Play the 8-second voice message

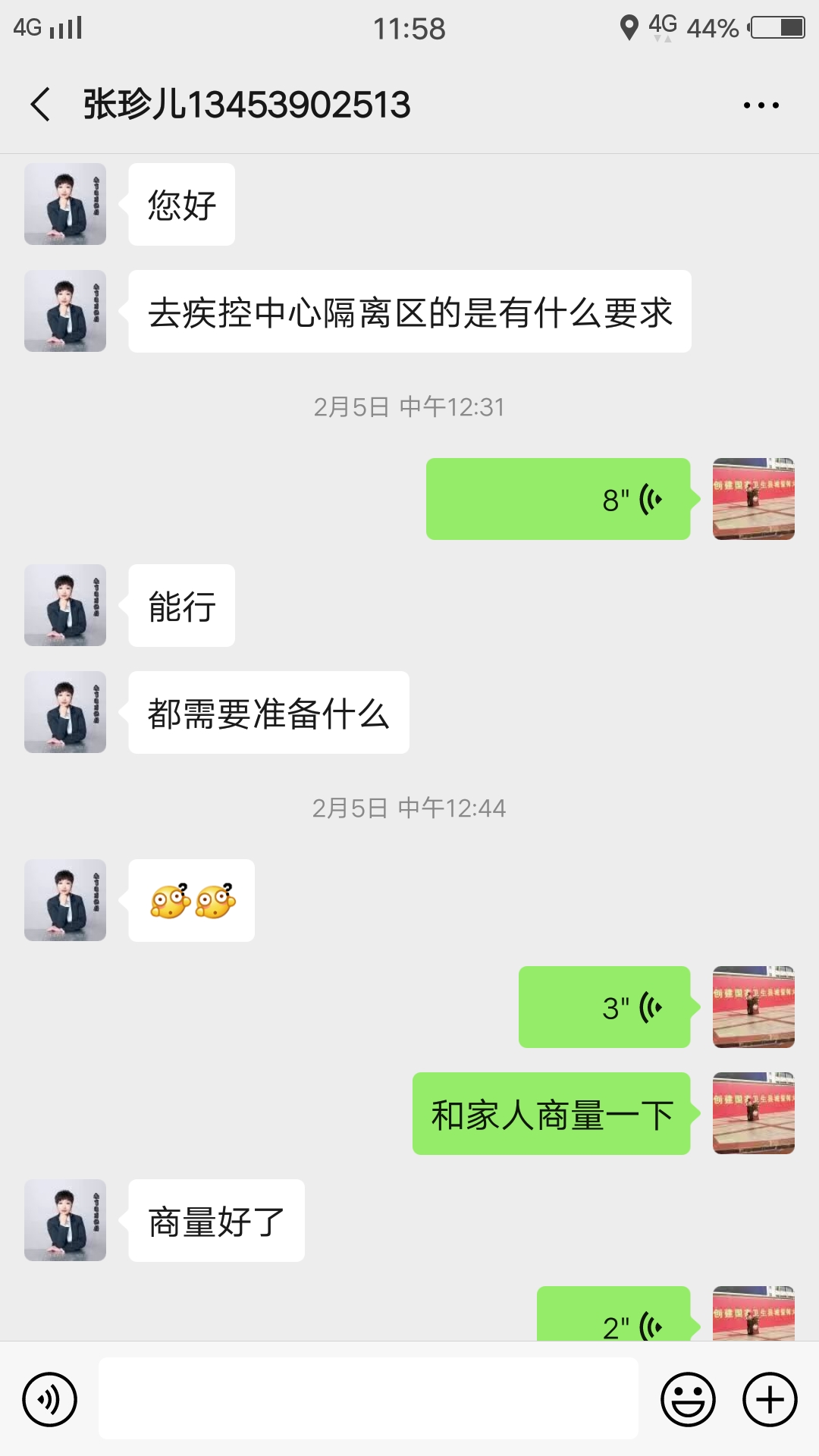click(558, 499)
